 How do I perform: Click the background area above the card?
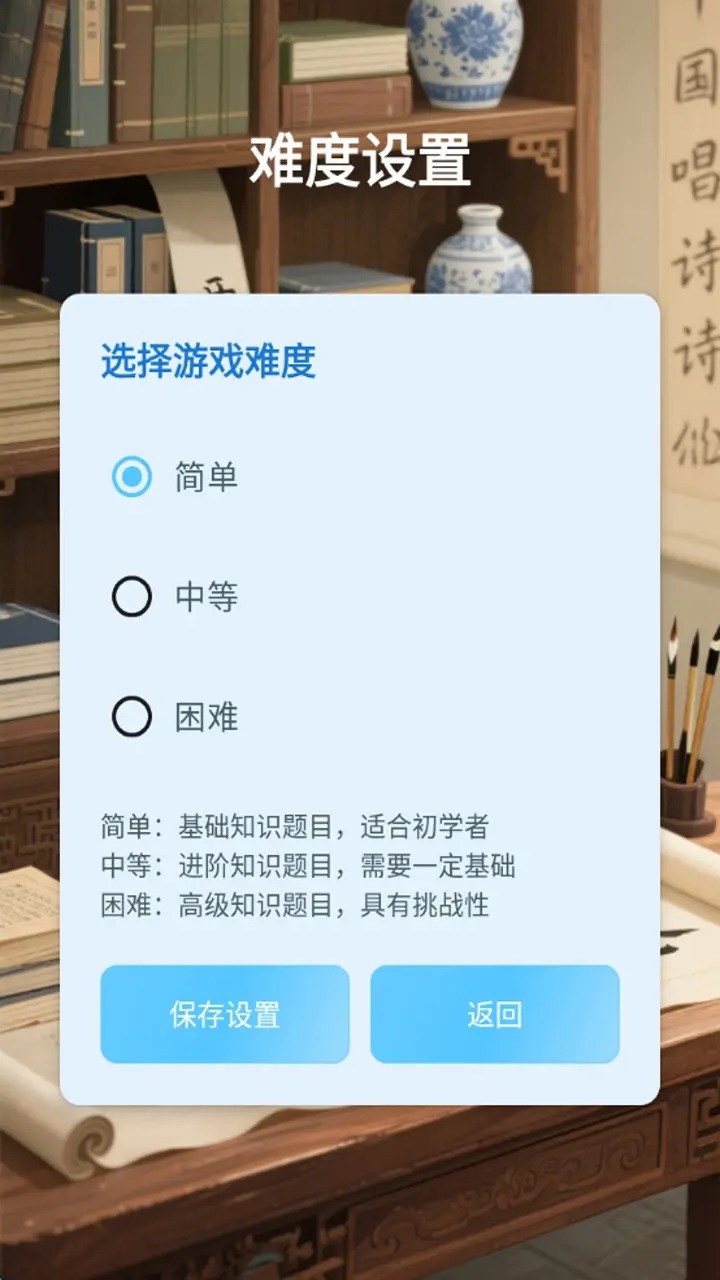pyautogui.click(x=360, y=230)
